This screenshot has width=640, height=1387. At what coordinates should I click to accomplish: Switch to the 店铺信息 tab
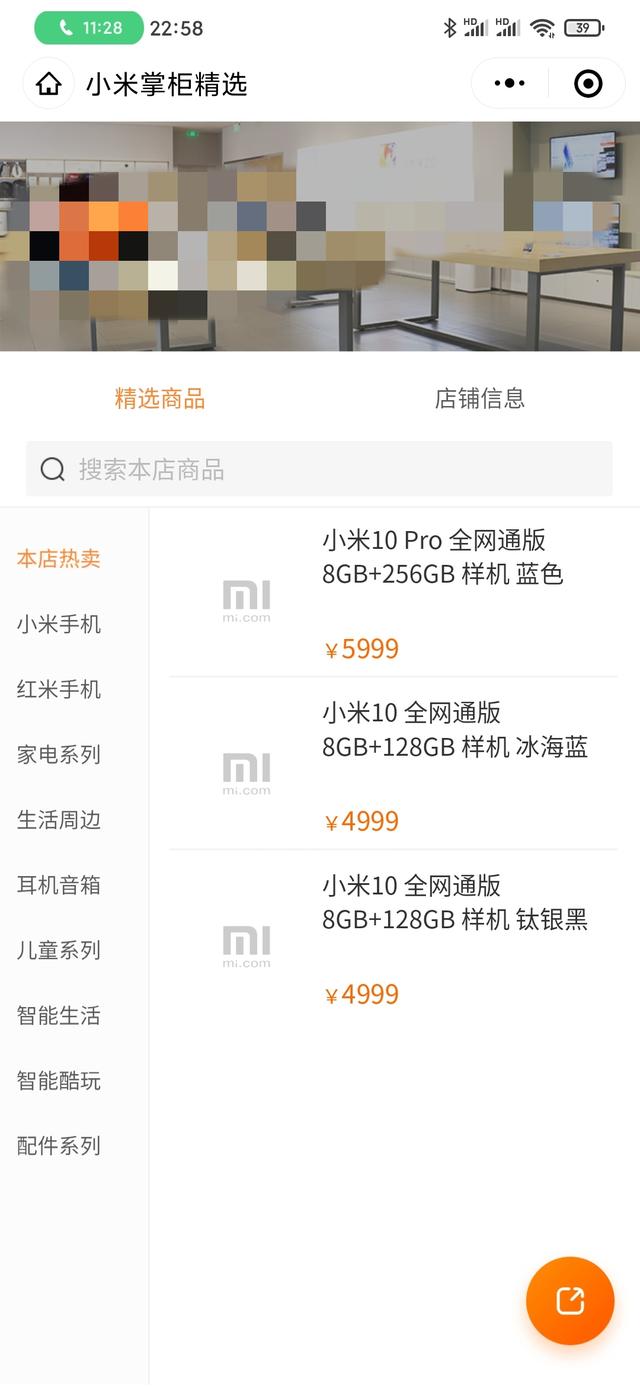[x=480, y=398]
